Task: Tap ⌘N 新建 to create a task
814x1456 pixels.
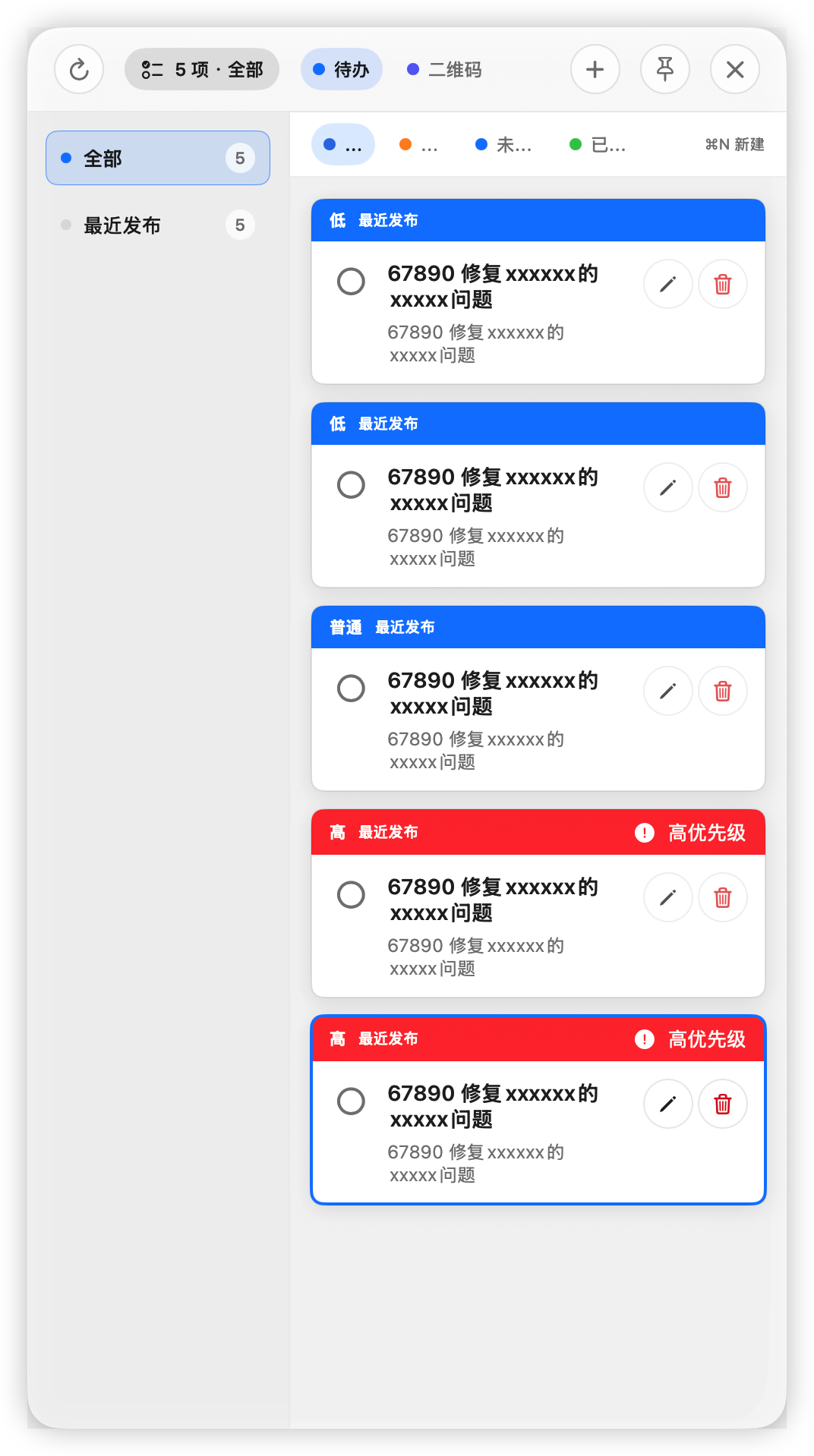Action: pos(734,144)
